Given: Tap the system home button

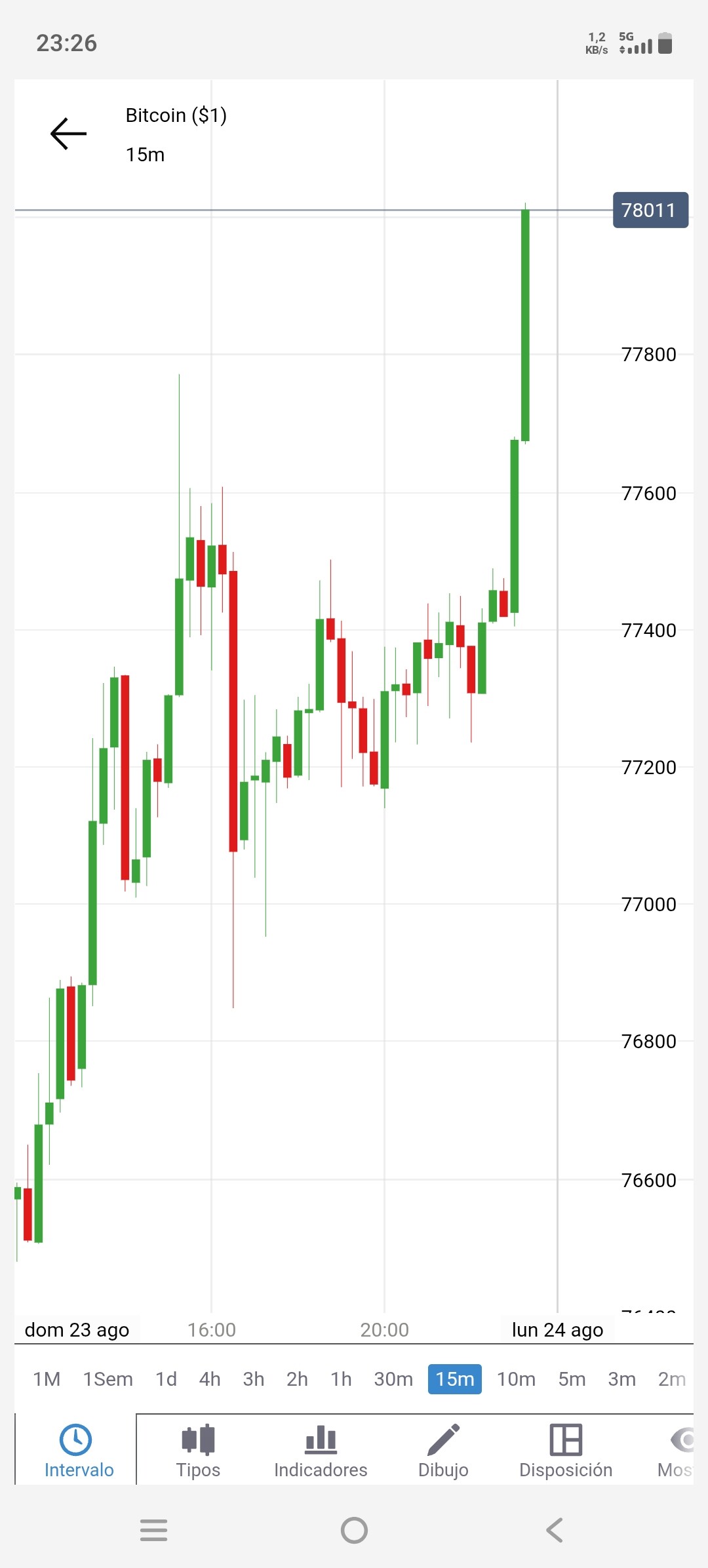Looking at the screenshot, I should coord(354,1530).
